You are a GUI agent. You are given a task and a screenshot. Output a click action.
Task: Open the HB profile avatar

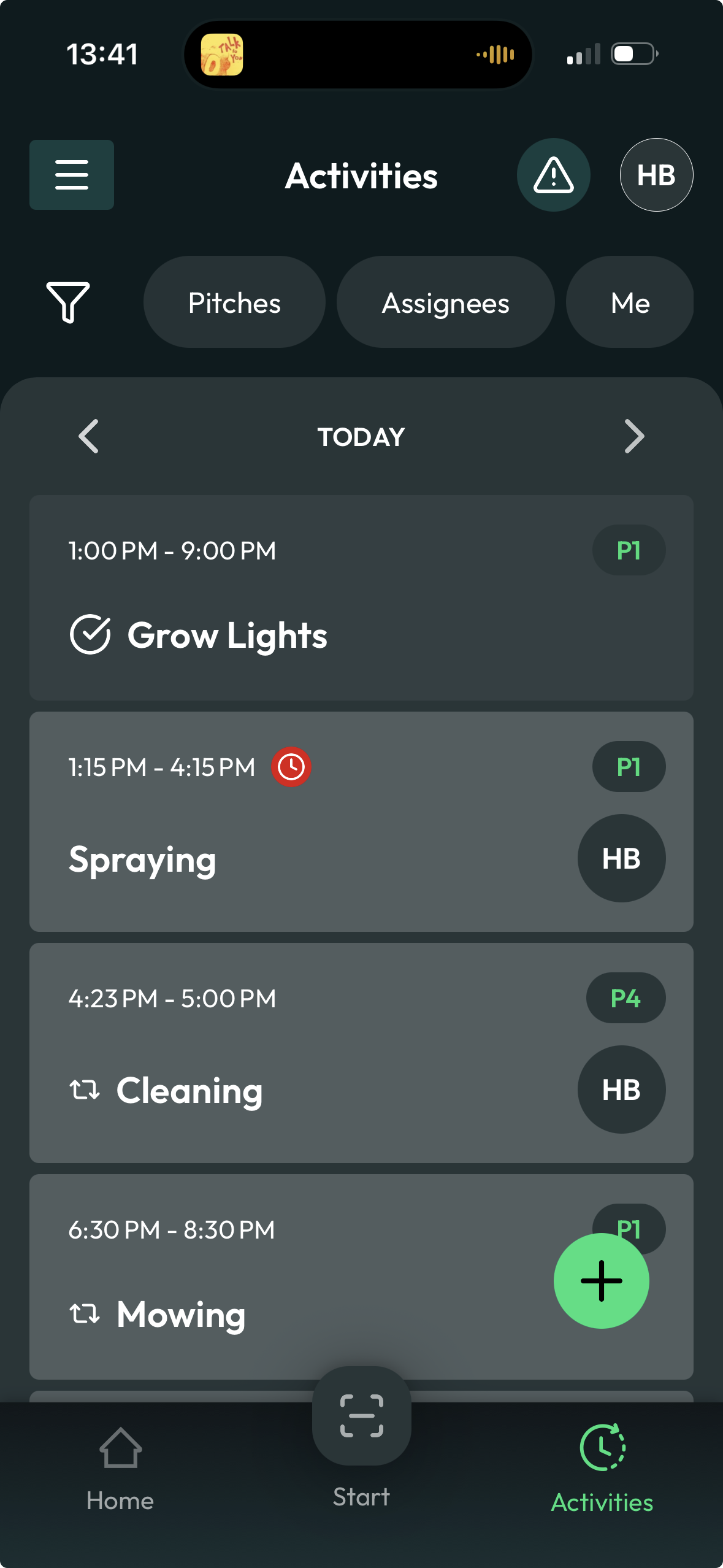[x=656, y=174]
